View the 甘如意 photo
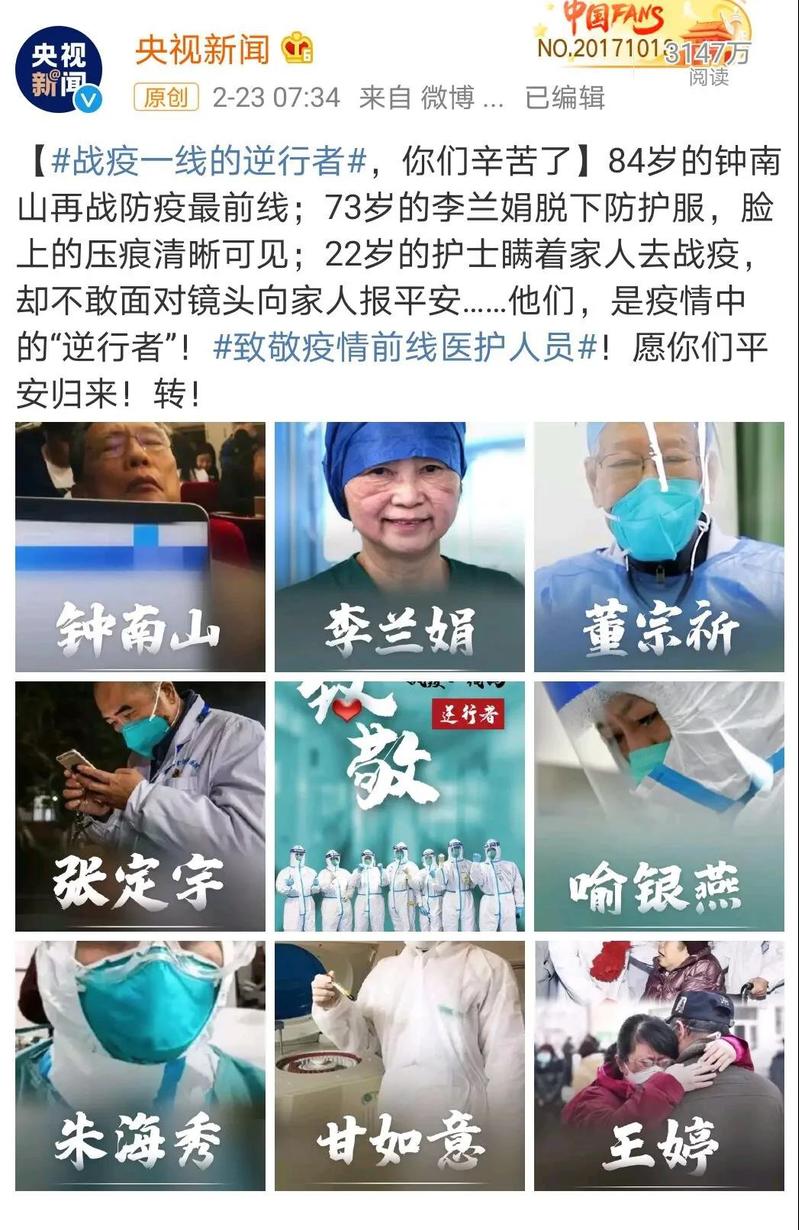The width and height of the screenshot is (799, 1230). (399, 1065)
